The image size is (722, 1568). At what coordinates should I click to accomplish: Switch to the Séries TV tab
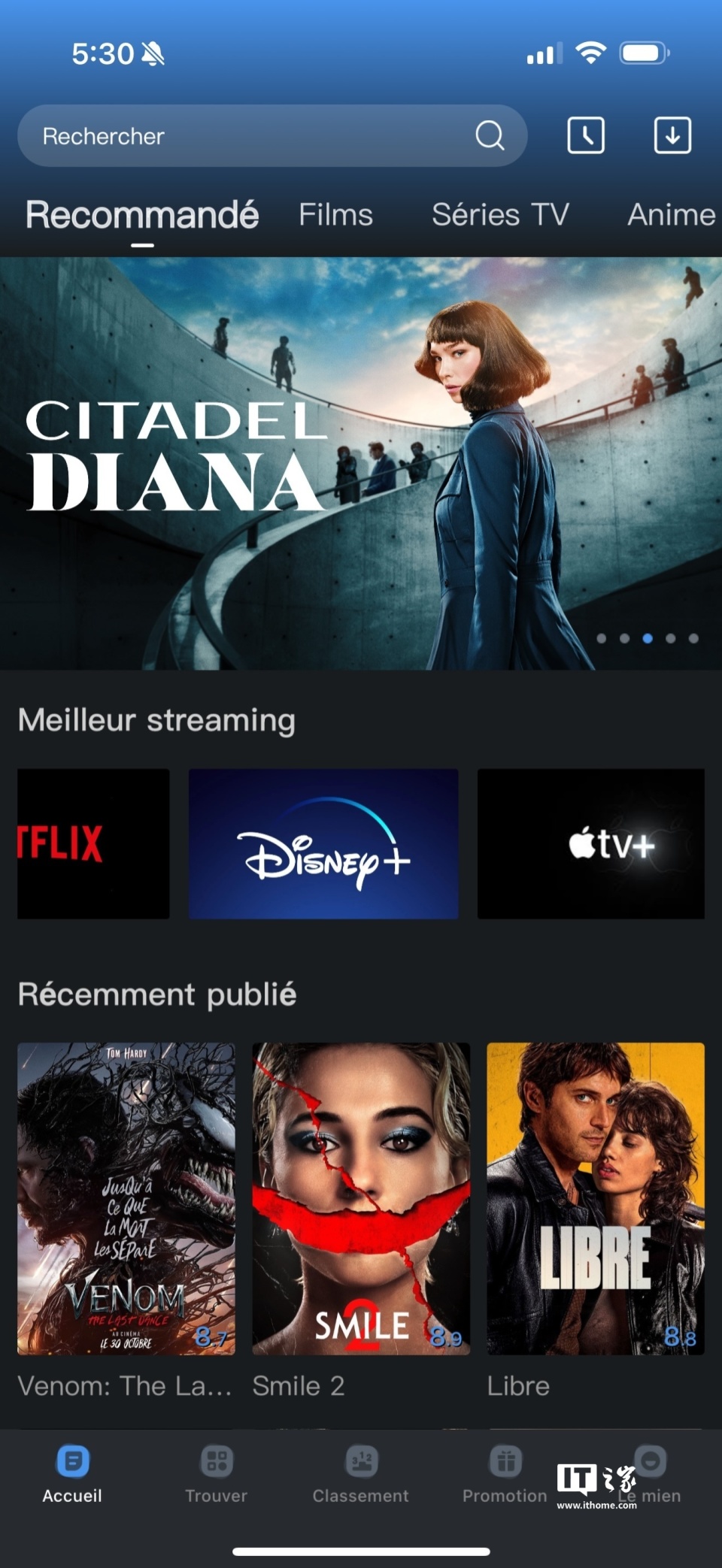click(499, 215)
